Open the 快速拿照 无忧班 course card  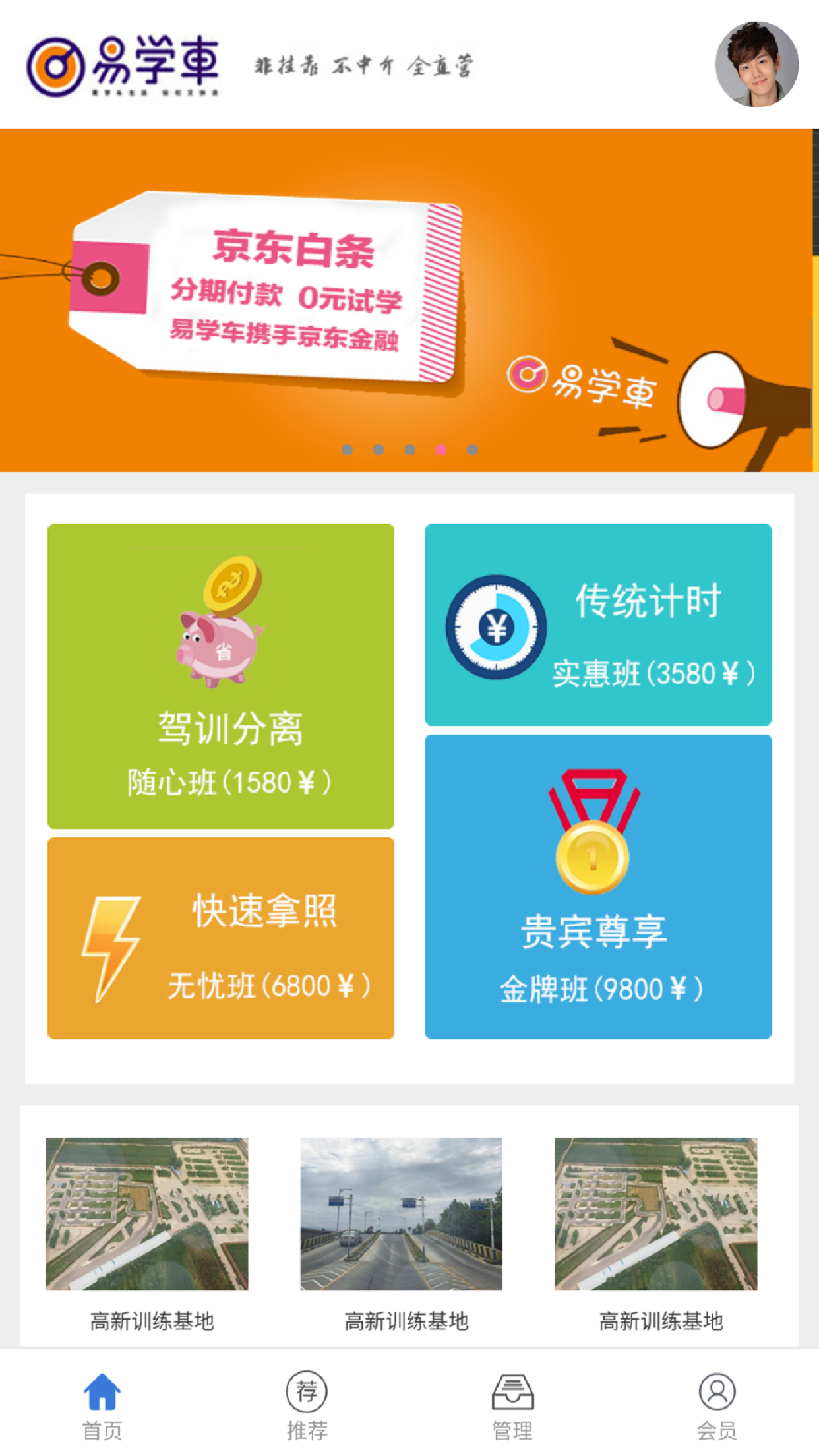tap(221, 938)
